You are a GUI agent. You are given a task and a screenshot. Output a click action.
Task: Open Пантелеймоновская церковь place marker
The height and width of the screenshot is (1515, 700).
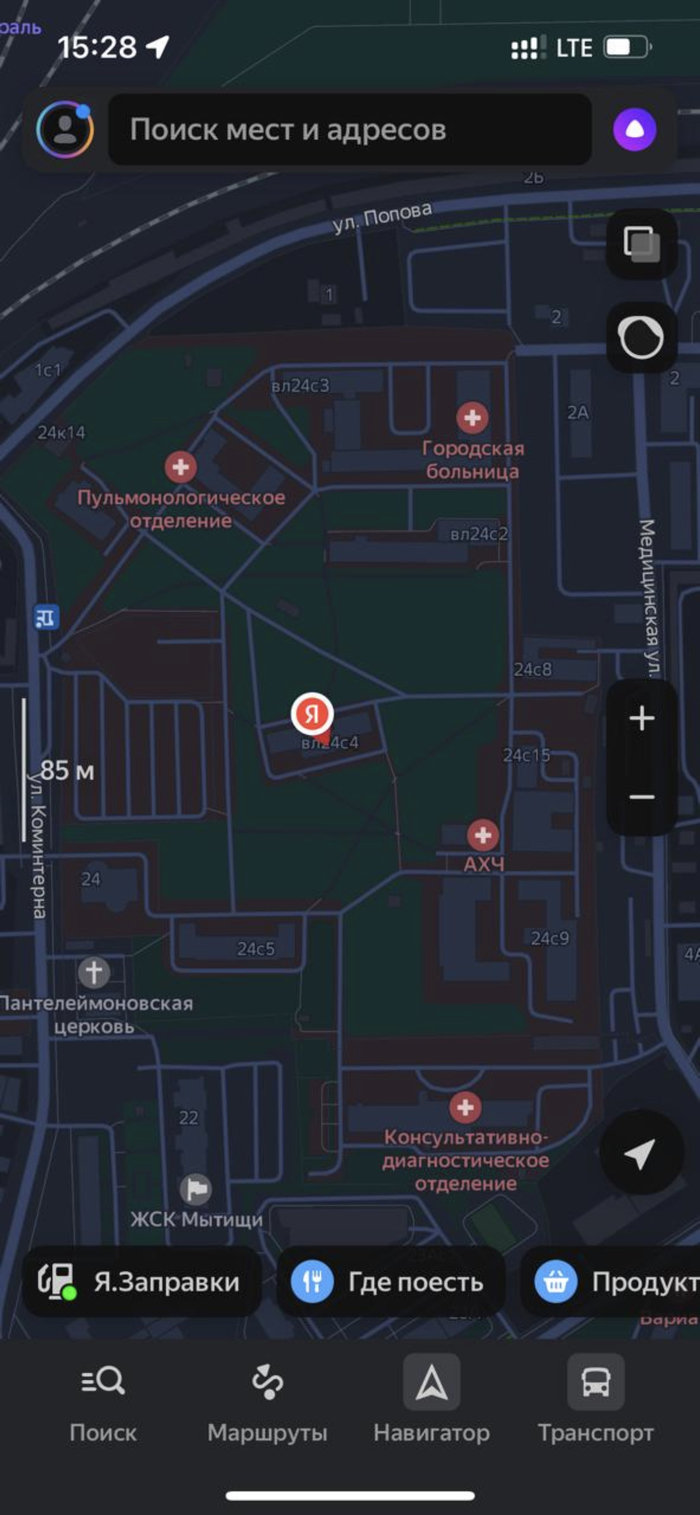click(94, 971)
